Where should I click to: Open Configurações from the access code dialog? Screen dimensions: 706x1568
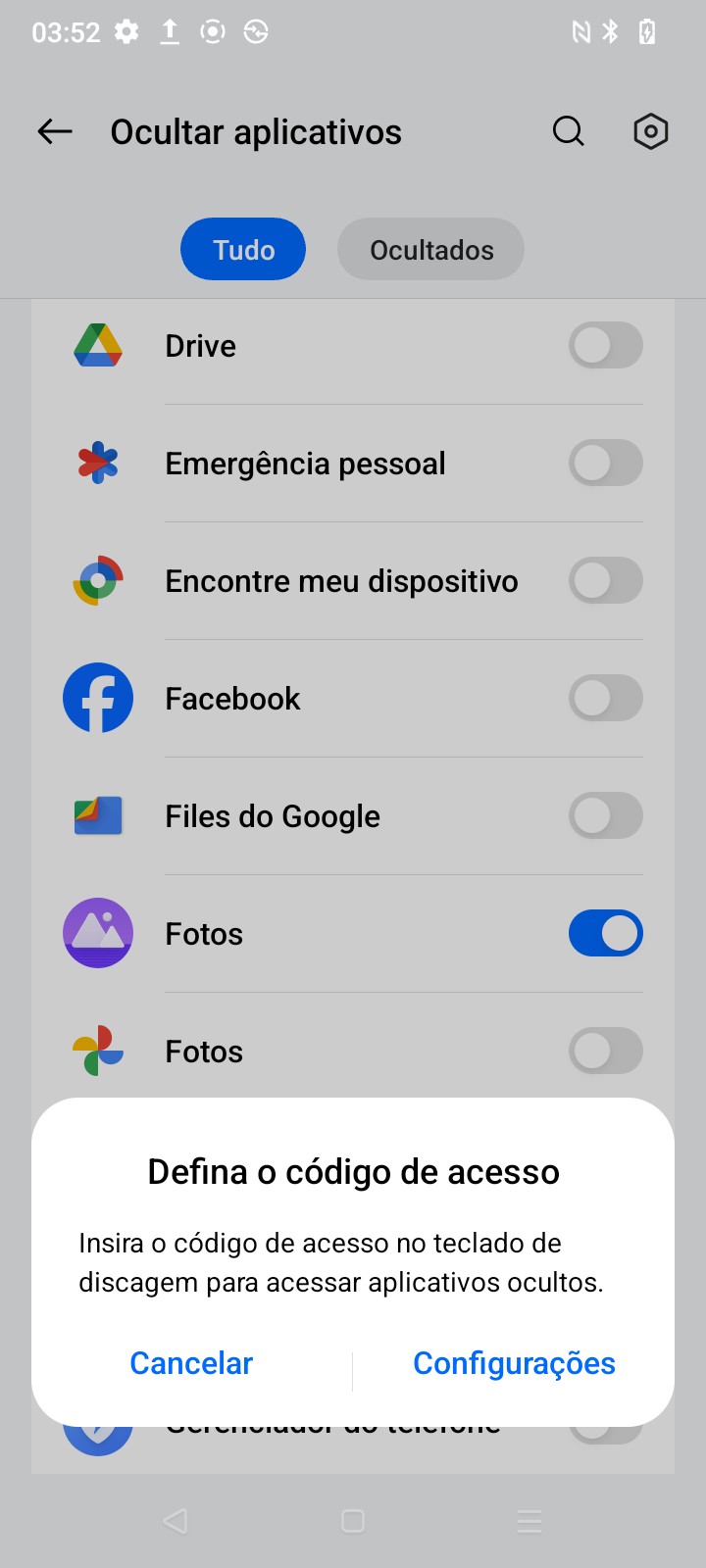coord(514,1363)
